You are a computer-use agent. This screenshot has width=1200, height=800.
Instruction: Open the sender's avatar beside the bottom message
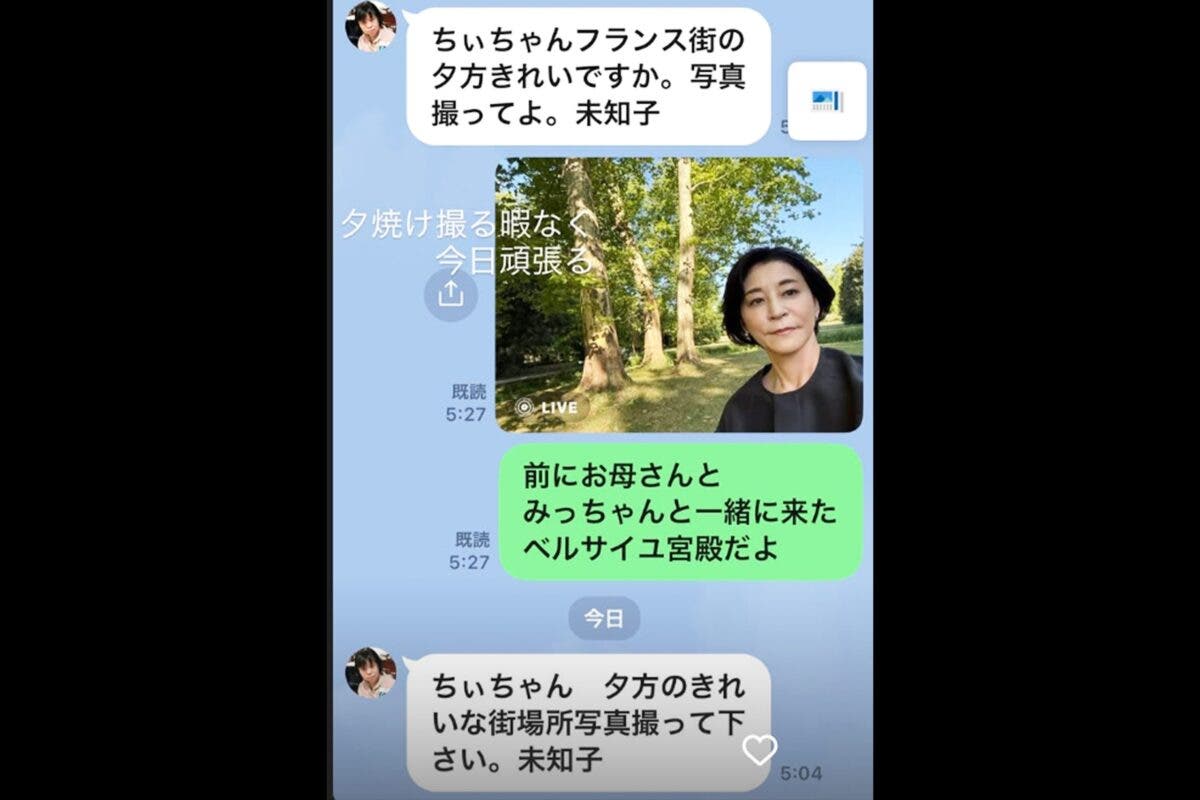pos(371,672)
